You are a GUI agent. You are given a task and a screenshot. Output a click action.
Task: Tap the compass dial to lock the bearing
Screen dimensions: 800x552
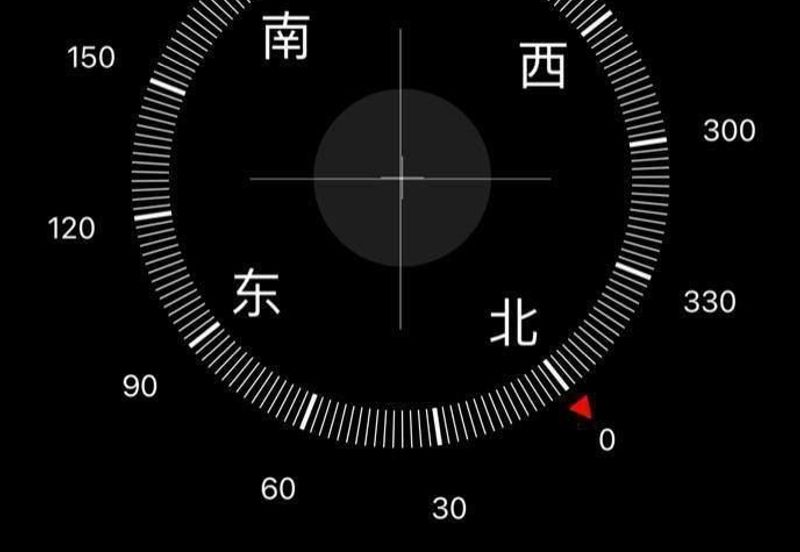401,179
